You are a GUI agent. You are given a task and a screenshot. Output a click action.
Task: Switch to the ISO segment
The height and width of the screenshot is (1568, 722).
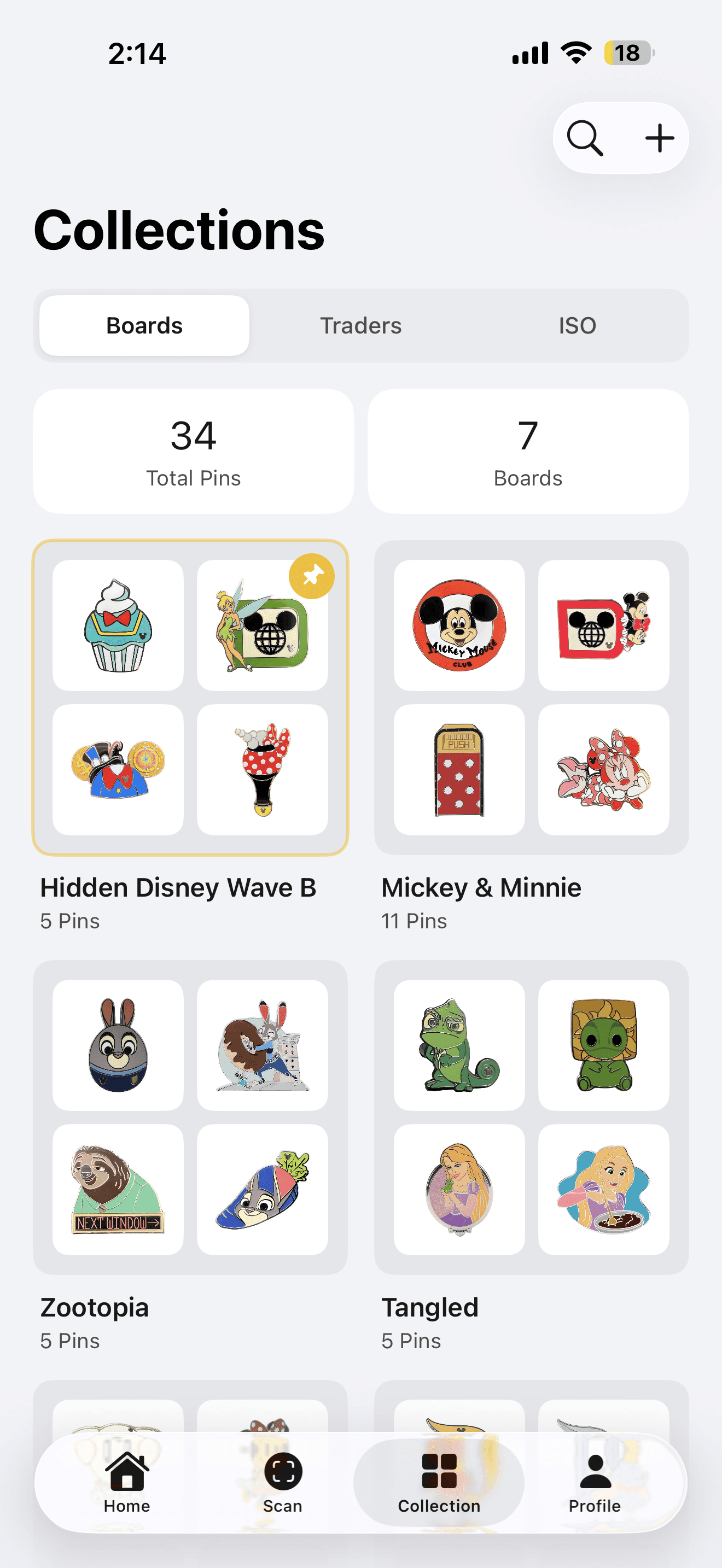tap(577, 326)
